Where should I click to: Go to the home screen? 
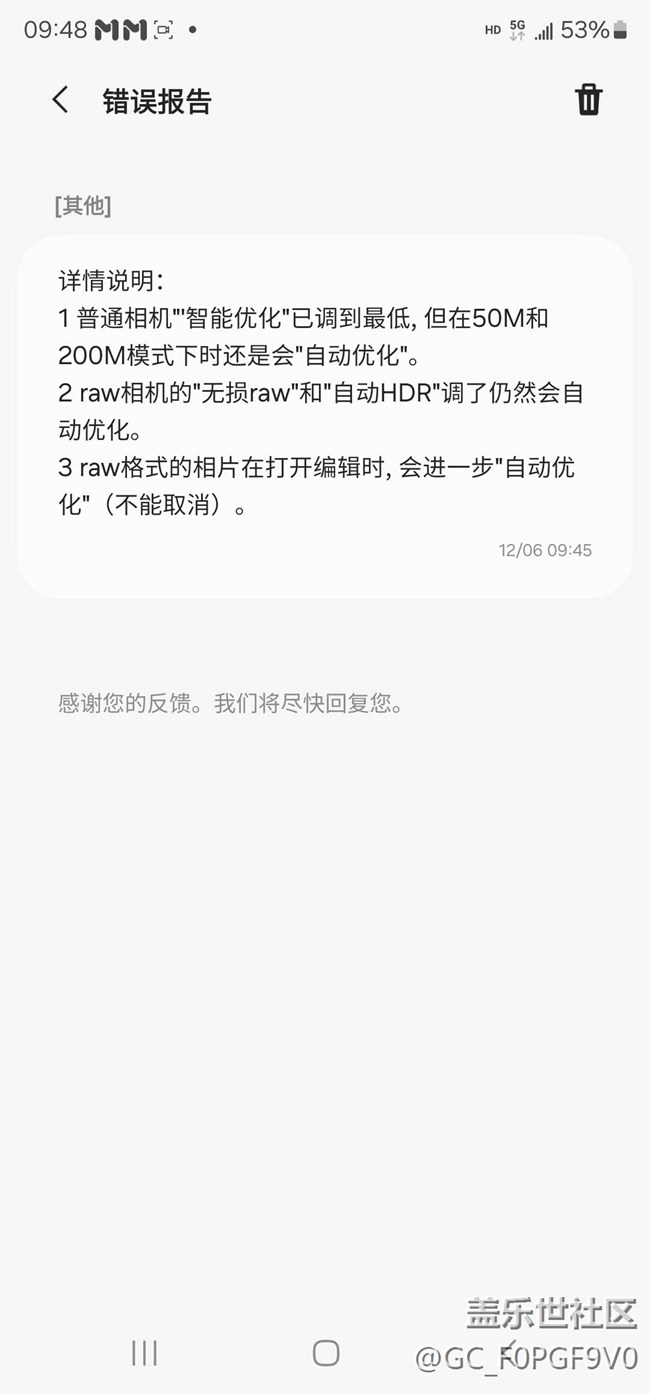pos(326,1353)
